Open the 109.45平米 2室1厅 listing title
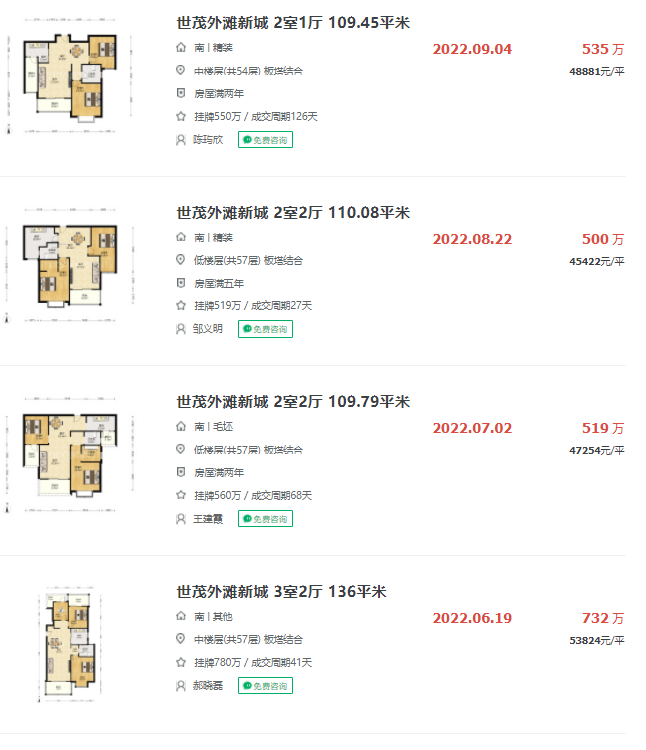 (x=293, y=23)
